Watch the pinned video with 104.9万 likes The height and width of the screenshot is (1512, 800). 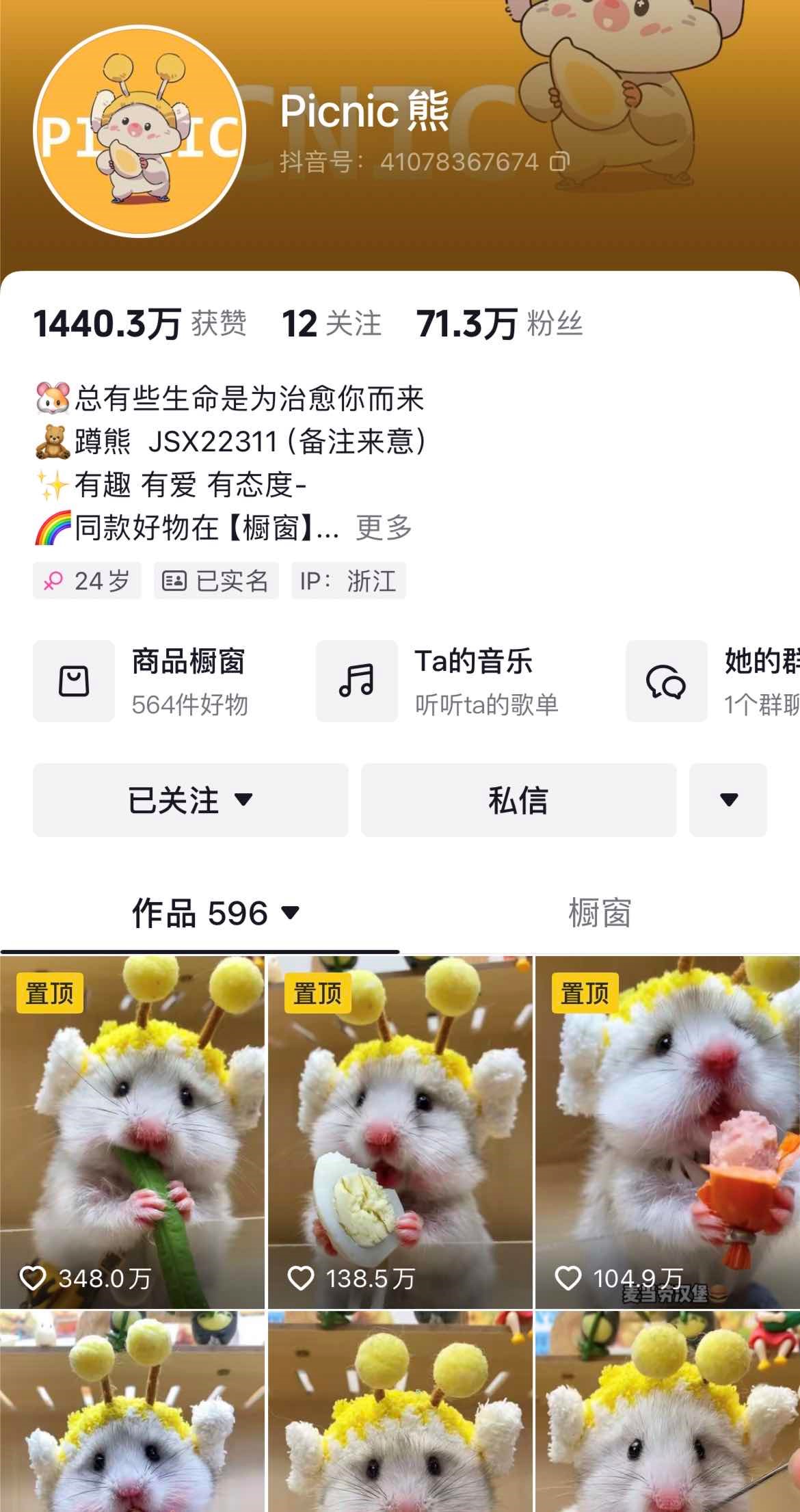667,1132
